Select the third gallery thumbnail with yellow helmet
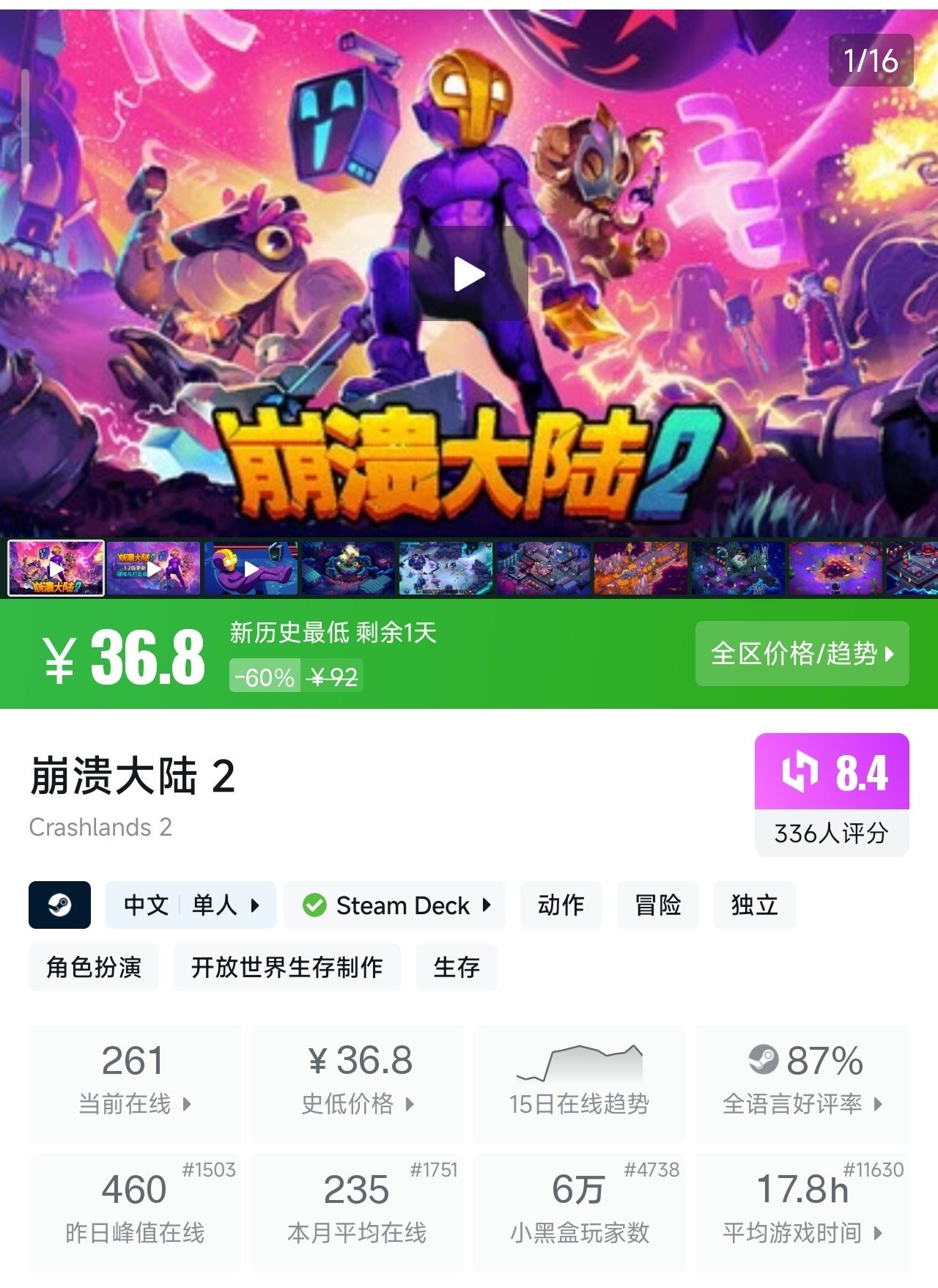This screenshot has width=938, height=1288. [251, 568]
